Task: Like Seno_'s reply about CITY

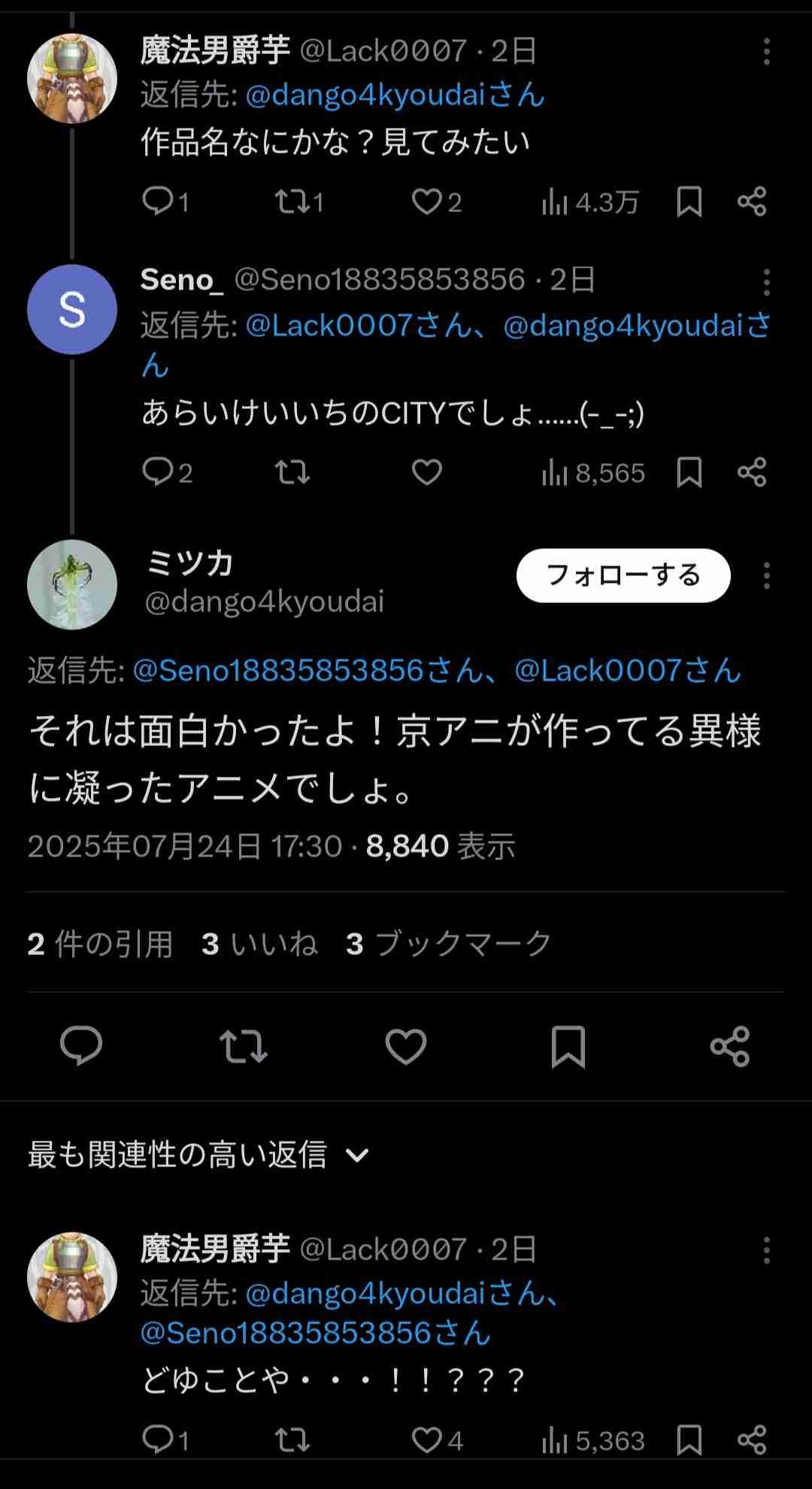Action: (x=426, y=472)
